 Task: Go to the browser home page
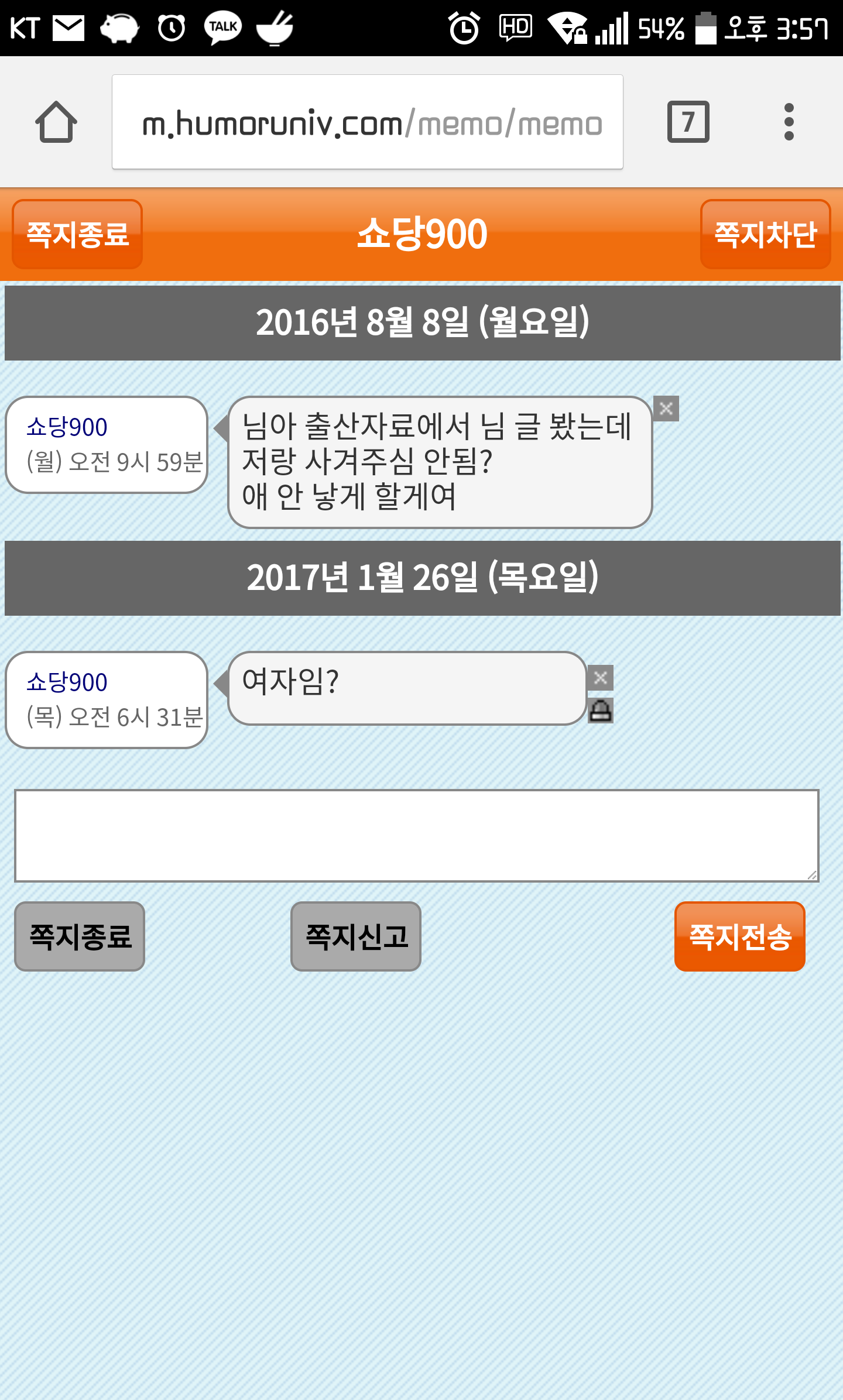pos(56,122)
